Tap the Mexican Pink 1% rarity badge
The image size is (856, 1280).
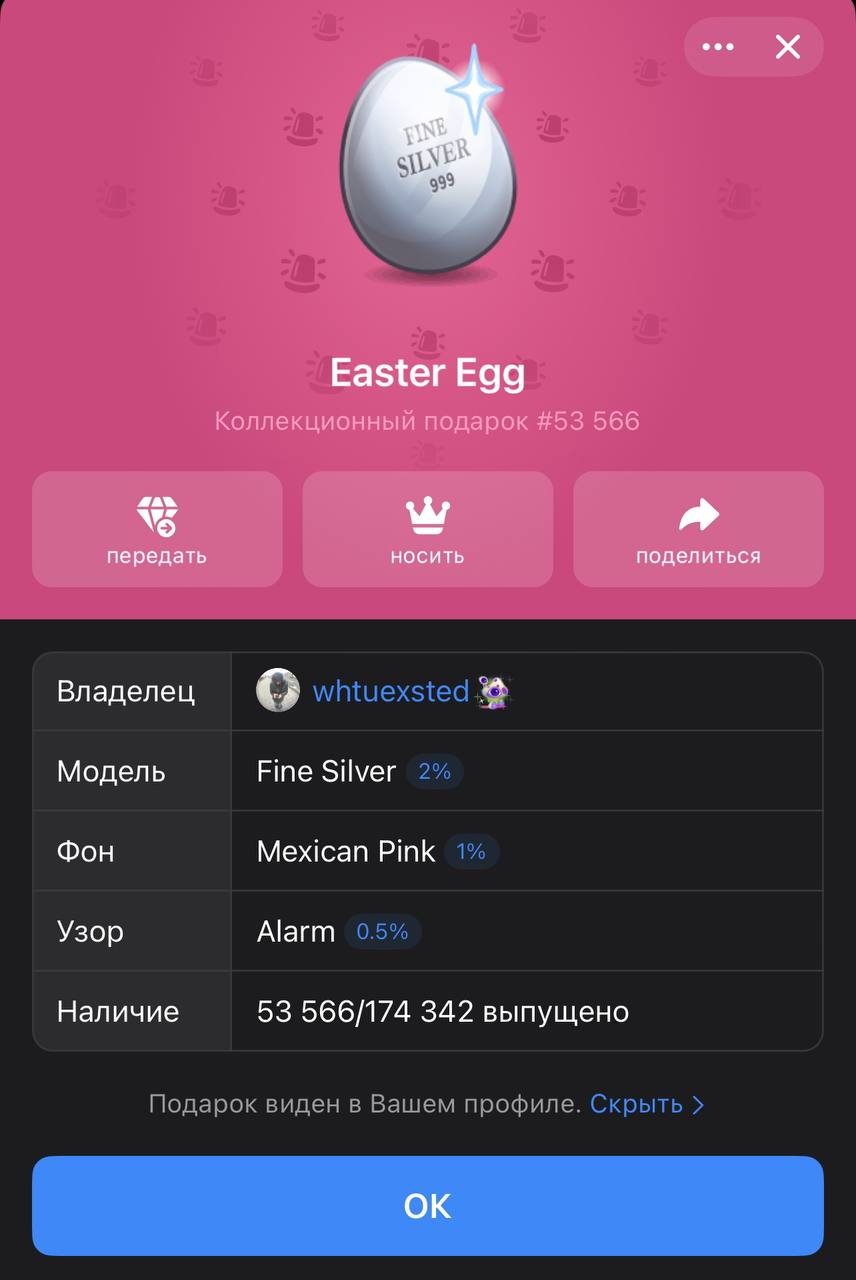coord(471,852)
